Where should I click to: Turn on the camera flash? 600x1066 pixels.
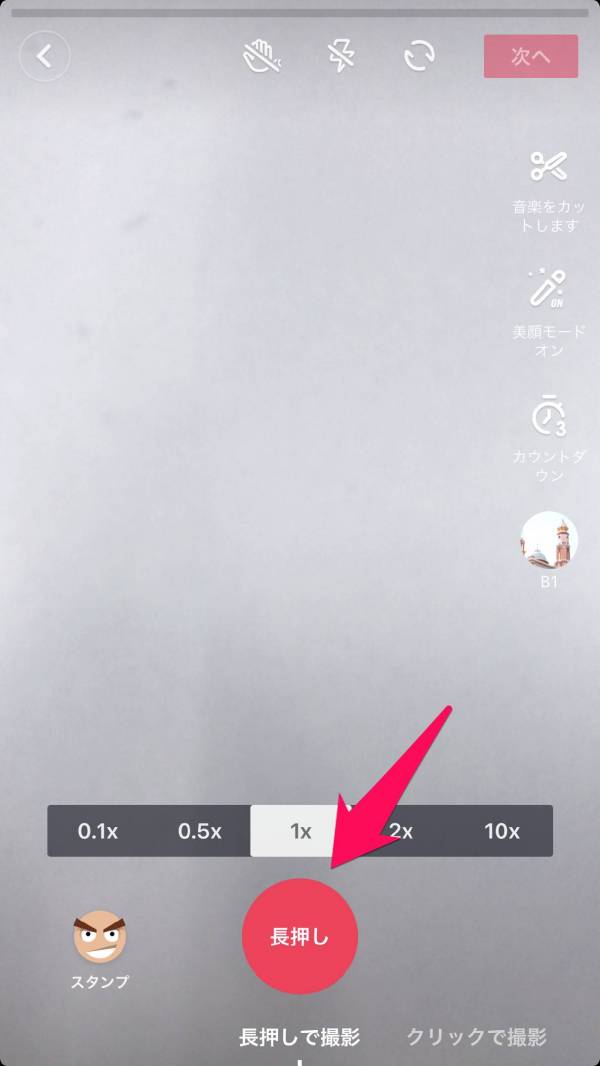[x=341, y=56]
